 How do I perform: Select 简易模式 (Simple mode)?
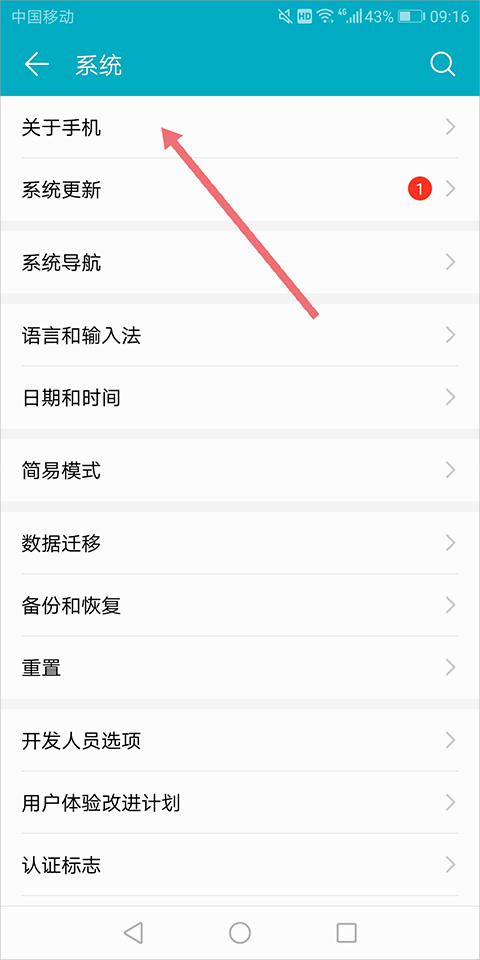pyautogui.click(x=240, y=470)
